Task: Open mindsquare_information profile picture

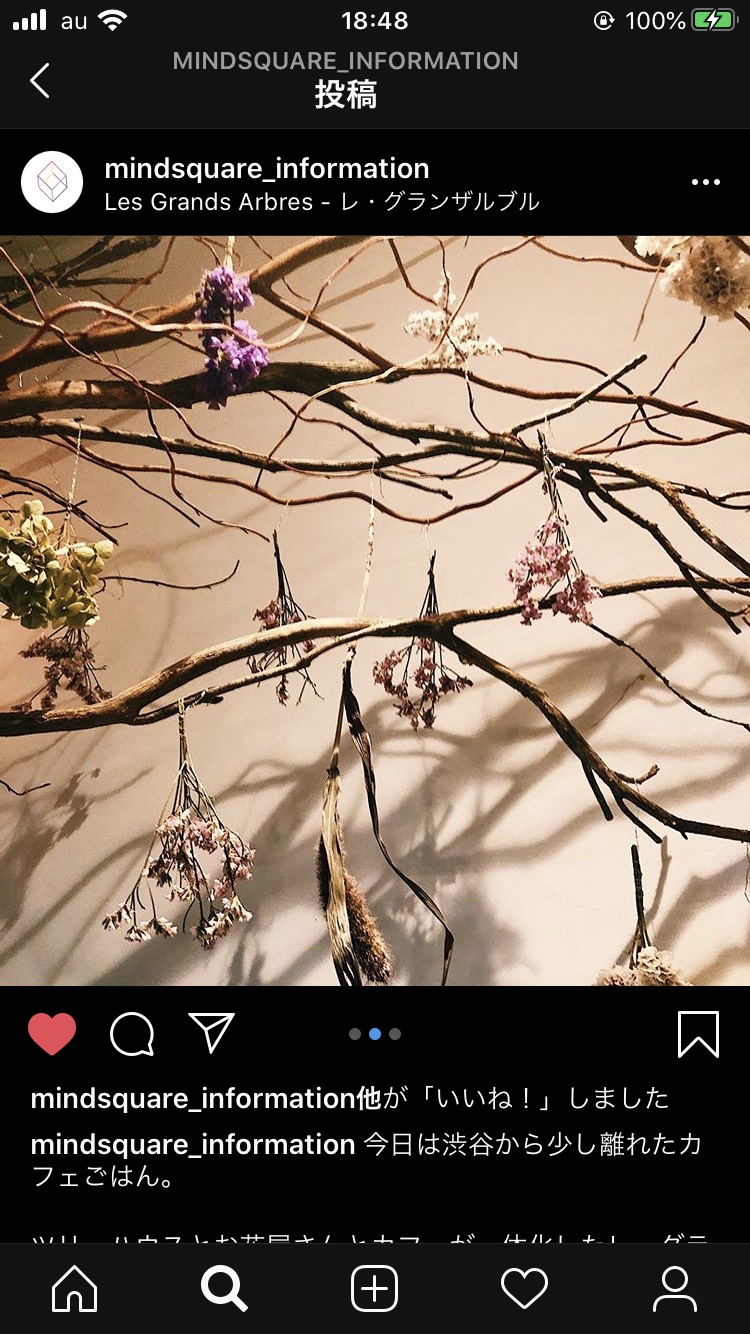Action: [52, 182]
